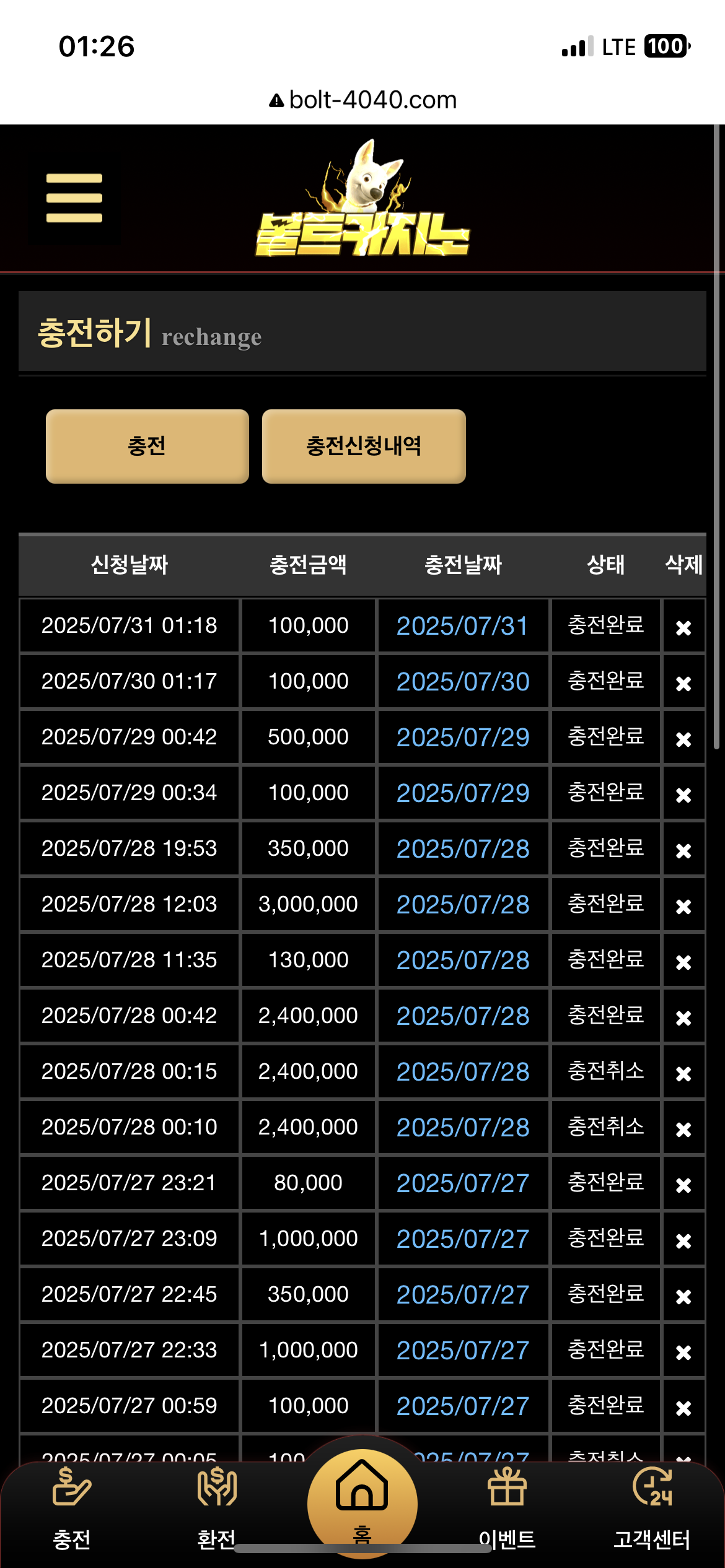Remove the 2025/07/29 00:42 500,000 entry
Screen dimensions: 725x1568
[x=683, y=739]
